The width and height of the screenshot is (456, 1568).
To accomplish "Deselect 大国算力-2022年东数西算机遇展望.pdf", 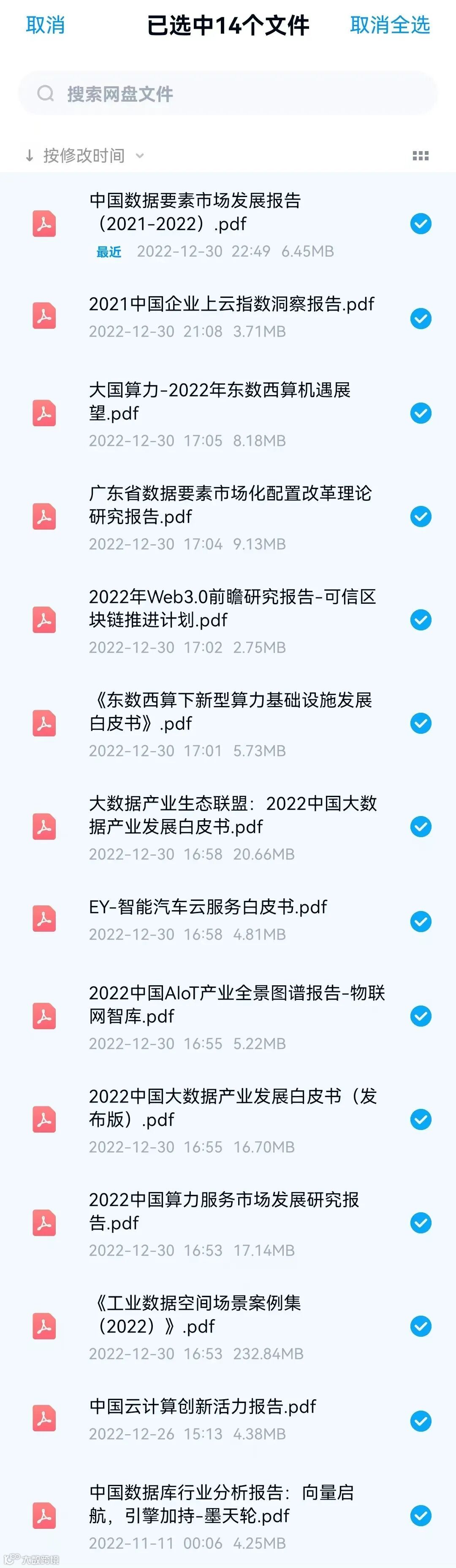I will pos(421,413).
